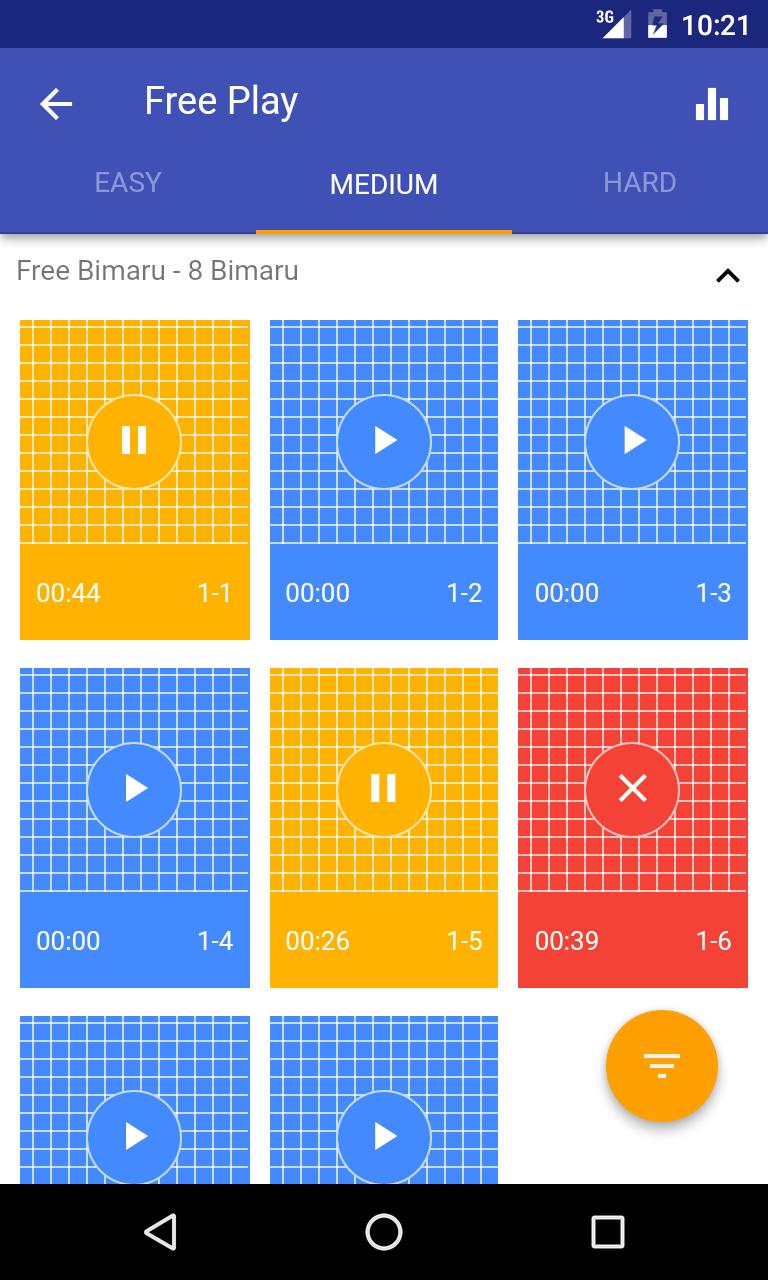The height and width of the screenshot is (1280, 768).
Task: Switch to the Easy tab
Action: point(128,183)
